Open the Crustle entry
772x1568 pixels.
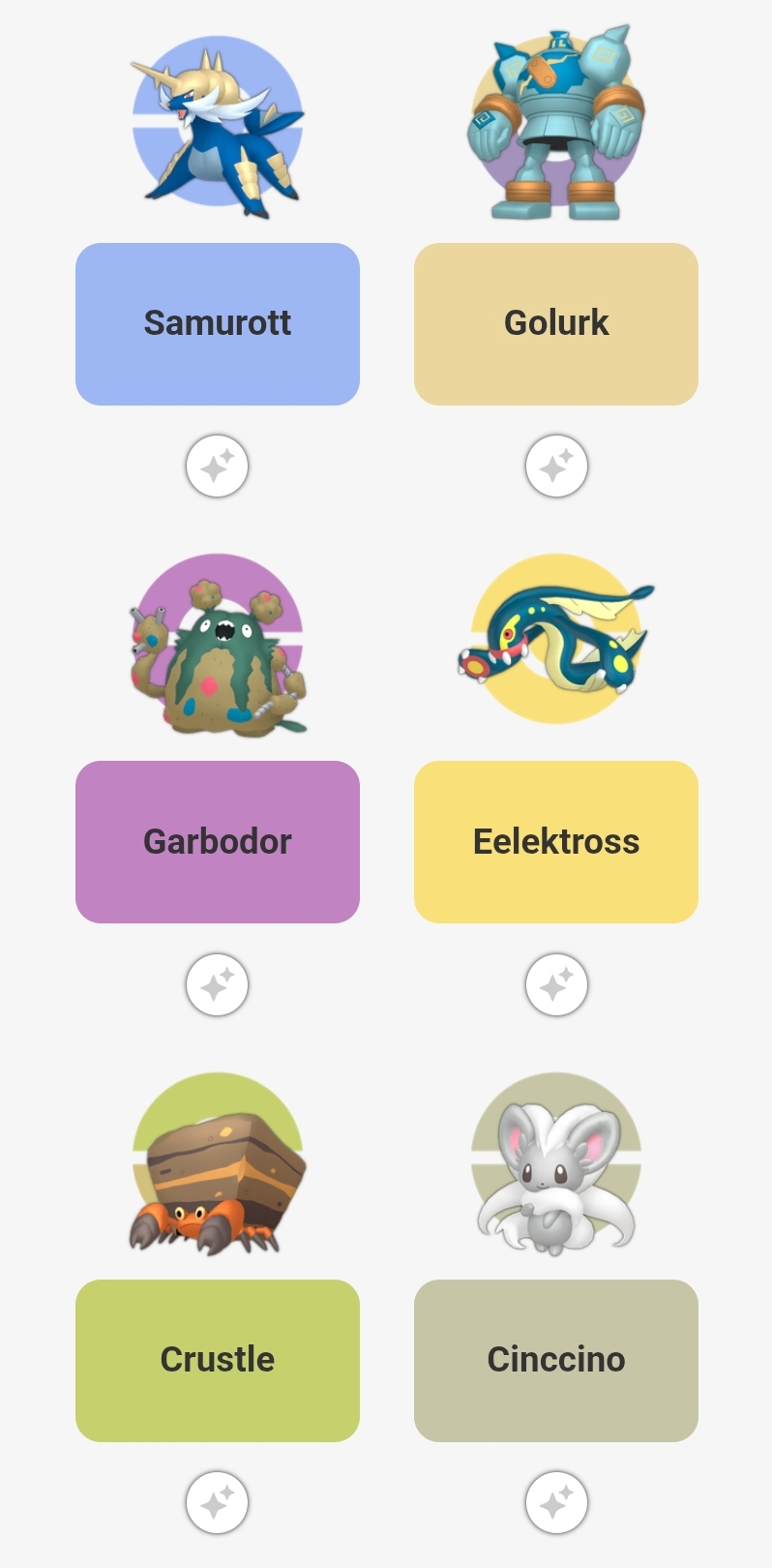pyautogui.click(x=218, y=1360)
